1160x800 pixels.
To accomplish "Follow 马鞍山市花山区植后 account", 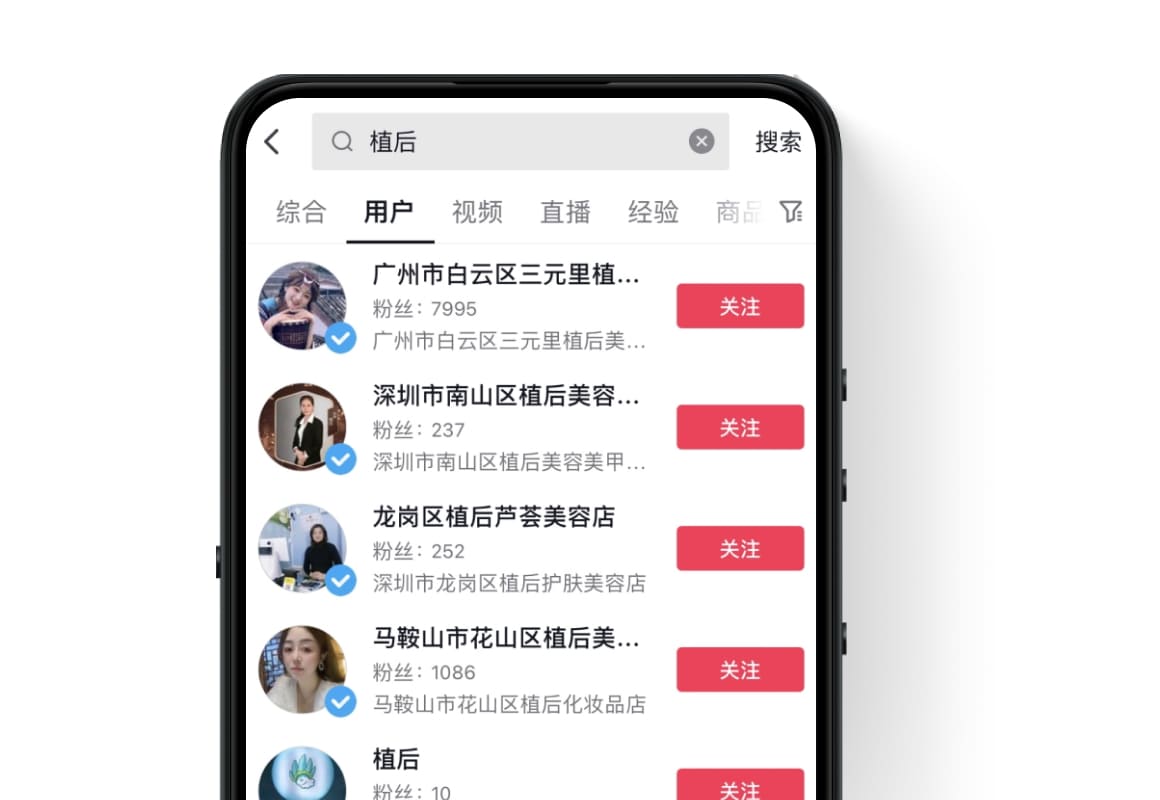I will (x=740, y=669).
